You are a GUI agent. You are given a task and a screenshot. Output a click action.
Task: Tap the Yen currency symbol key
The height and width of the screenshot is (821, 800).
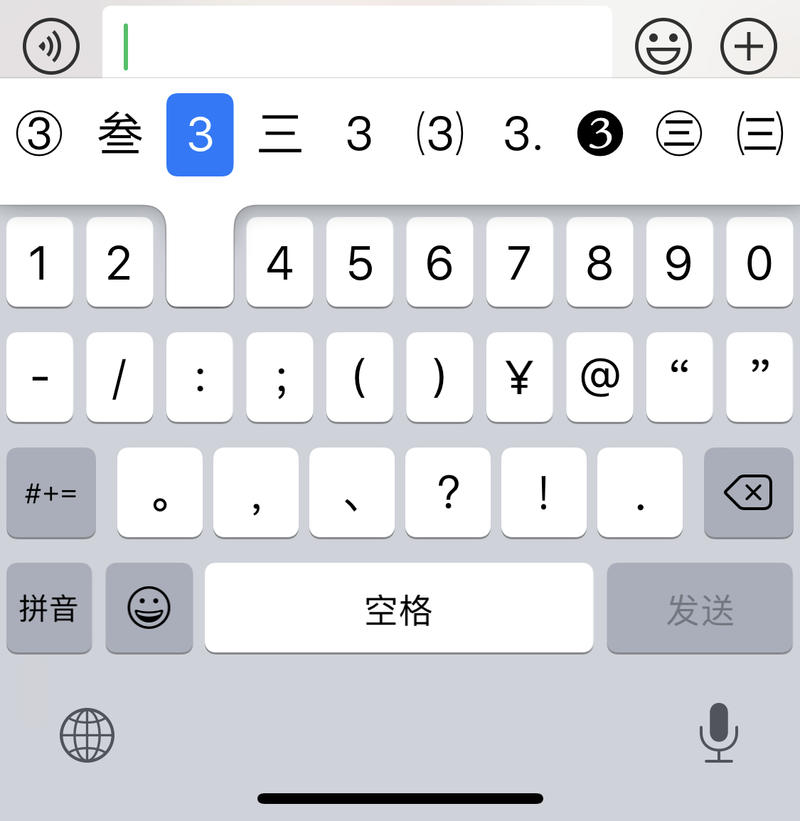[x=519, y=378]
